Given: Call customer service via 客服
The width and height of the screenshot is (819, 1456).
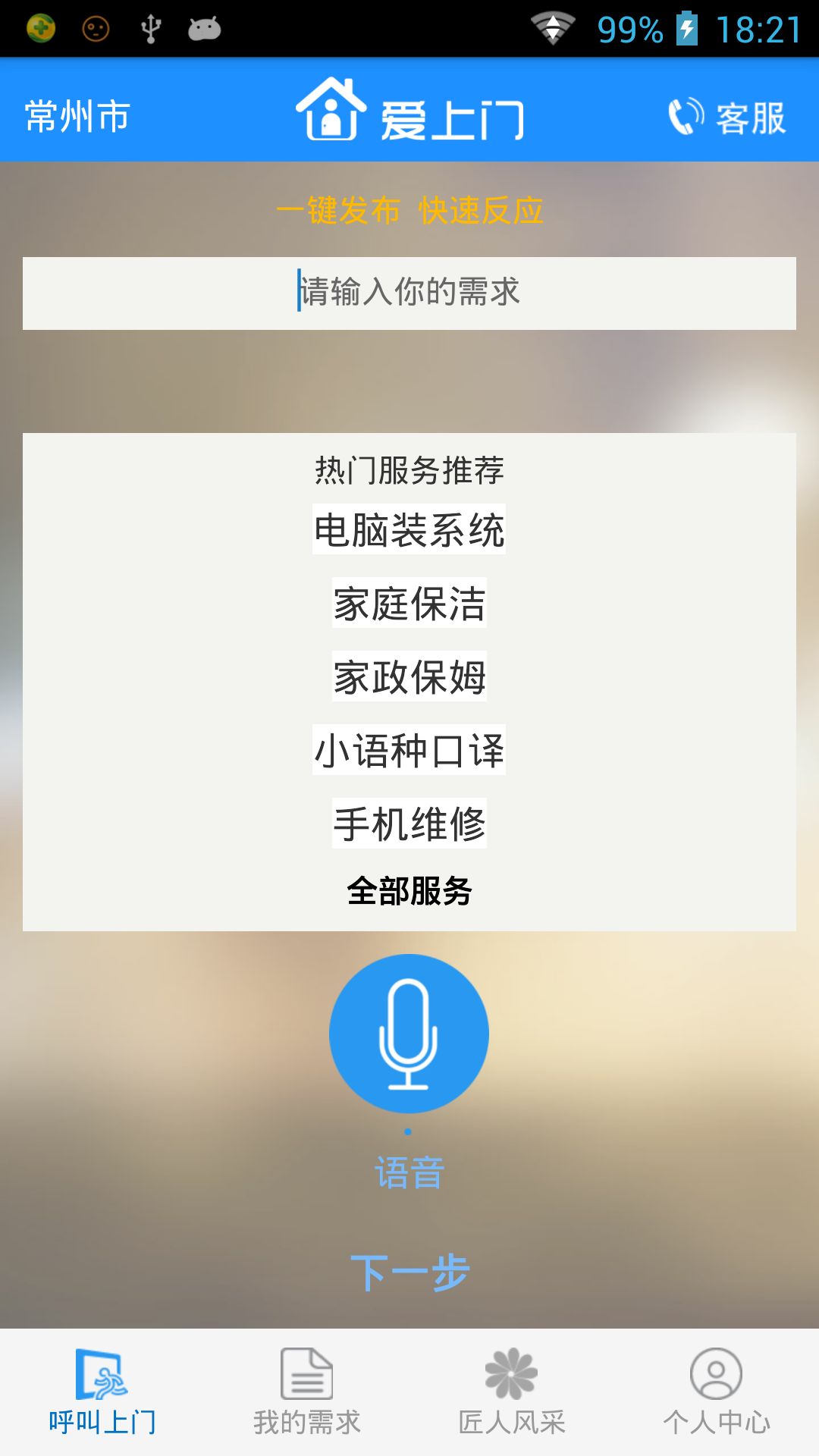Looking at the screenshot, I should pyautogui.click(x=726, y=118).
